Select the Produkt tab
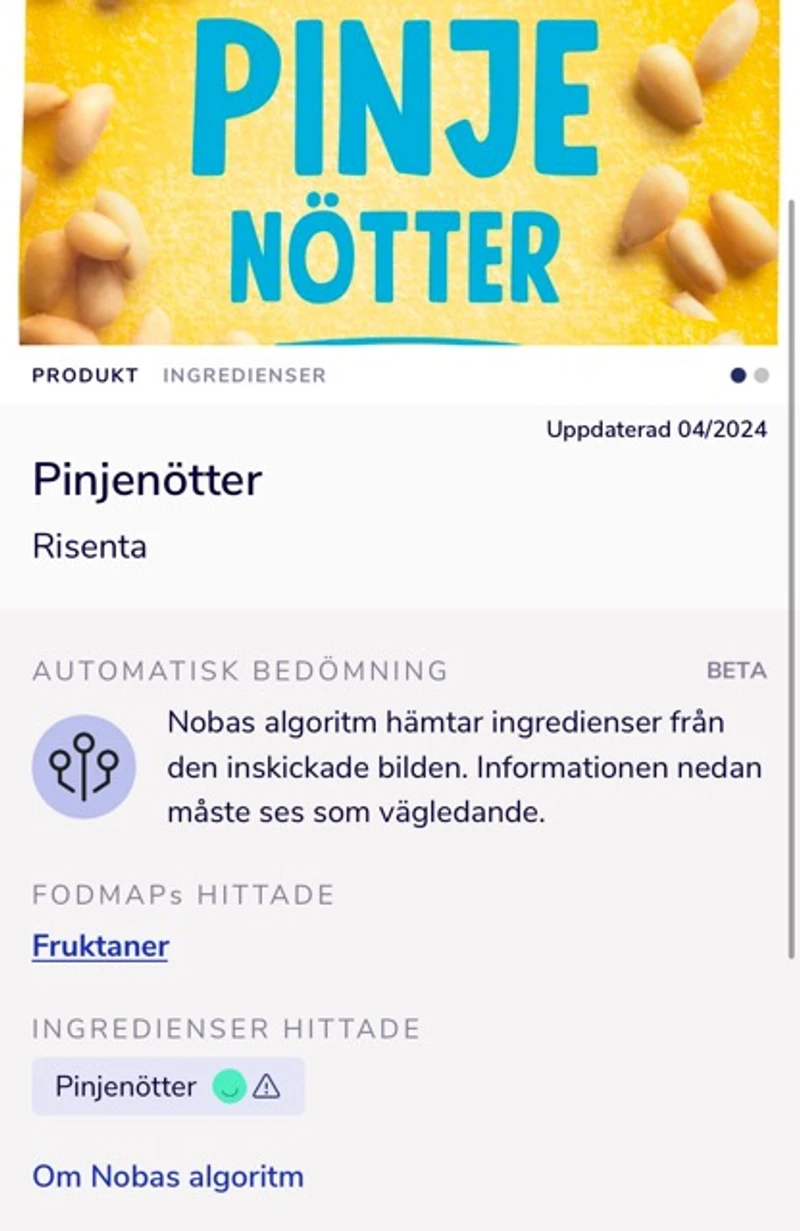The image size is (800, 1231). point(85,376)
